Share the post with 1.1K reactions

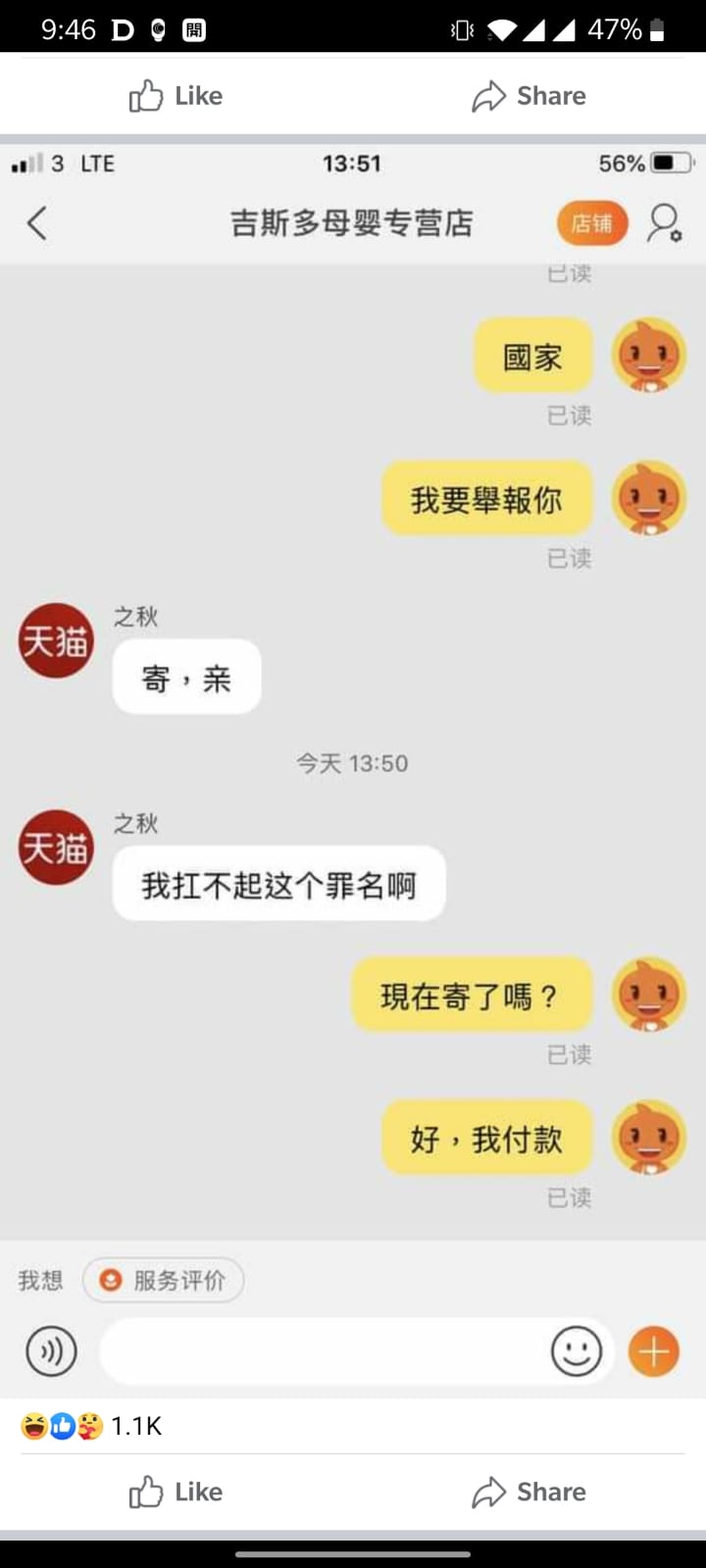(x=529, y=1493)
